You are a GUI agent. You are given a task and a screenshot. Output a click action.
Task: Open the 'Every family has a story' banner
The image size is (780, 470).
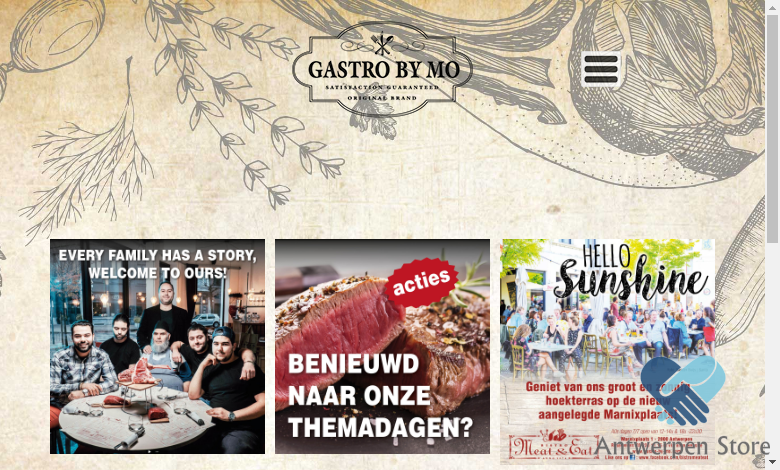157,346
